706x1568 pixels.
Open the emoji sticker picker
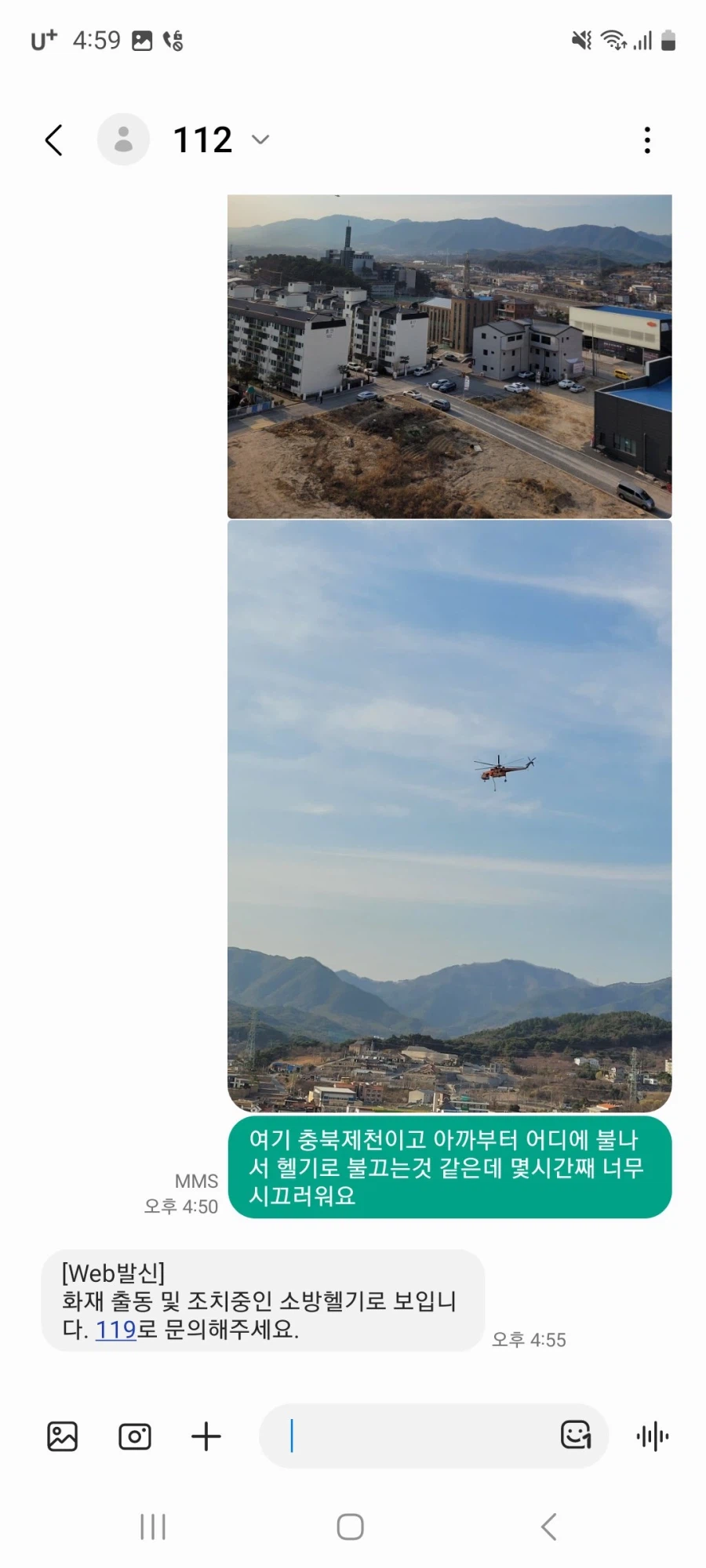[576, 1436]
